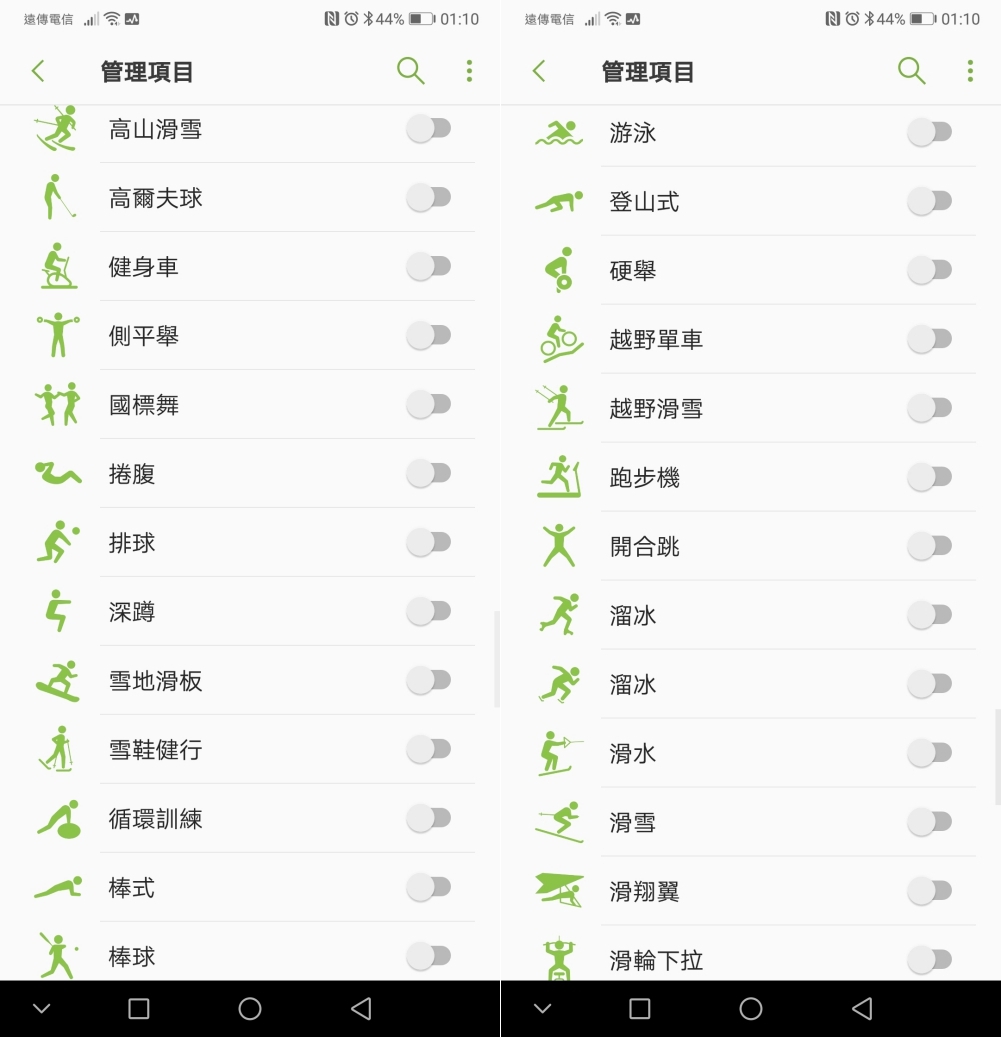Toggle 深蹲 on
Viewport: 1001px width, 1037px height.
click(429, 612)
